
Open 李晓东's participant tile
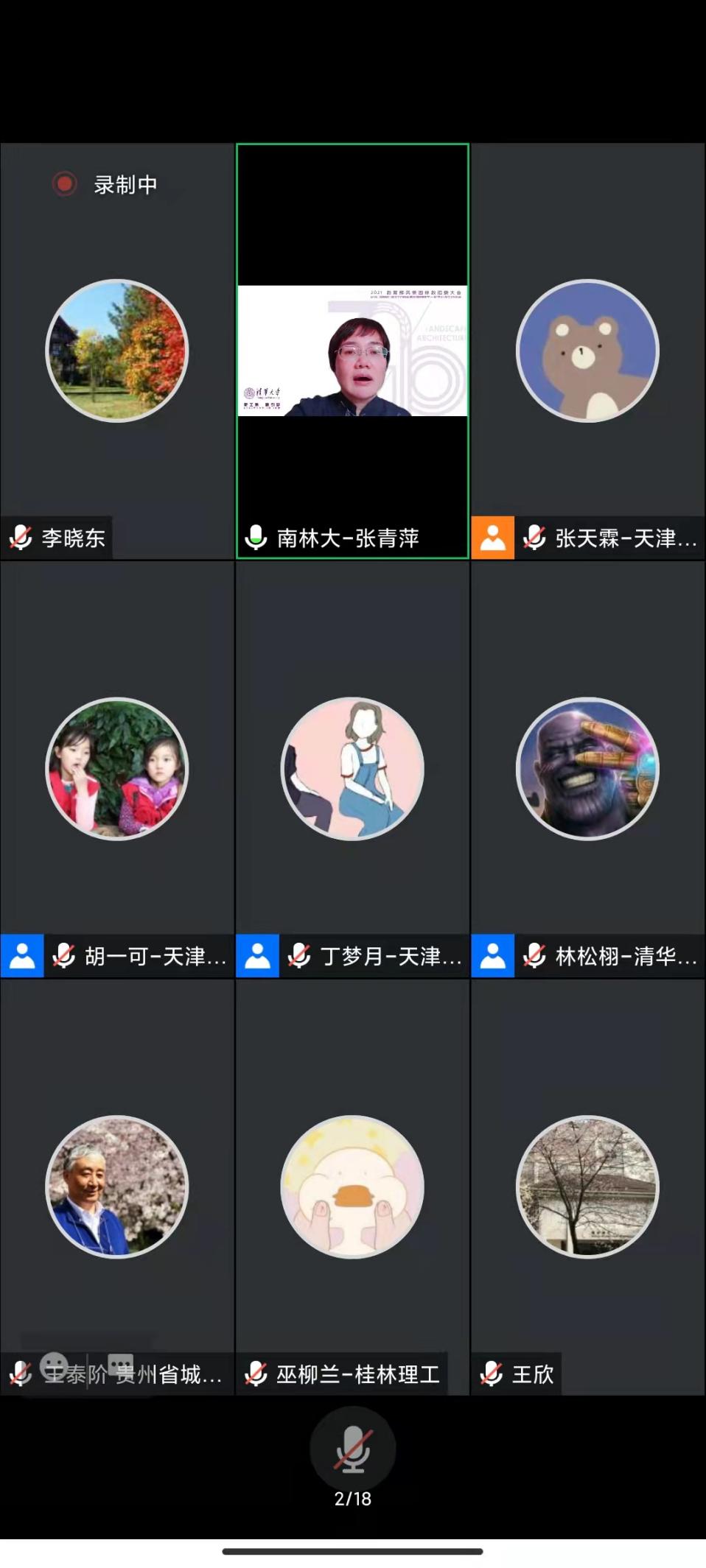[117, 351]
